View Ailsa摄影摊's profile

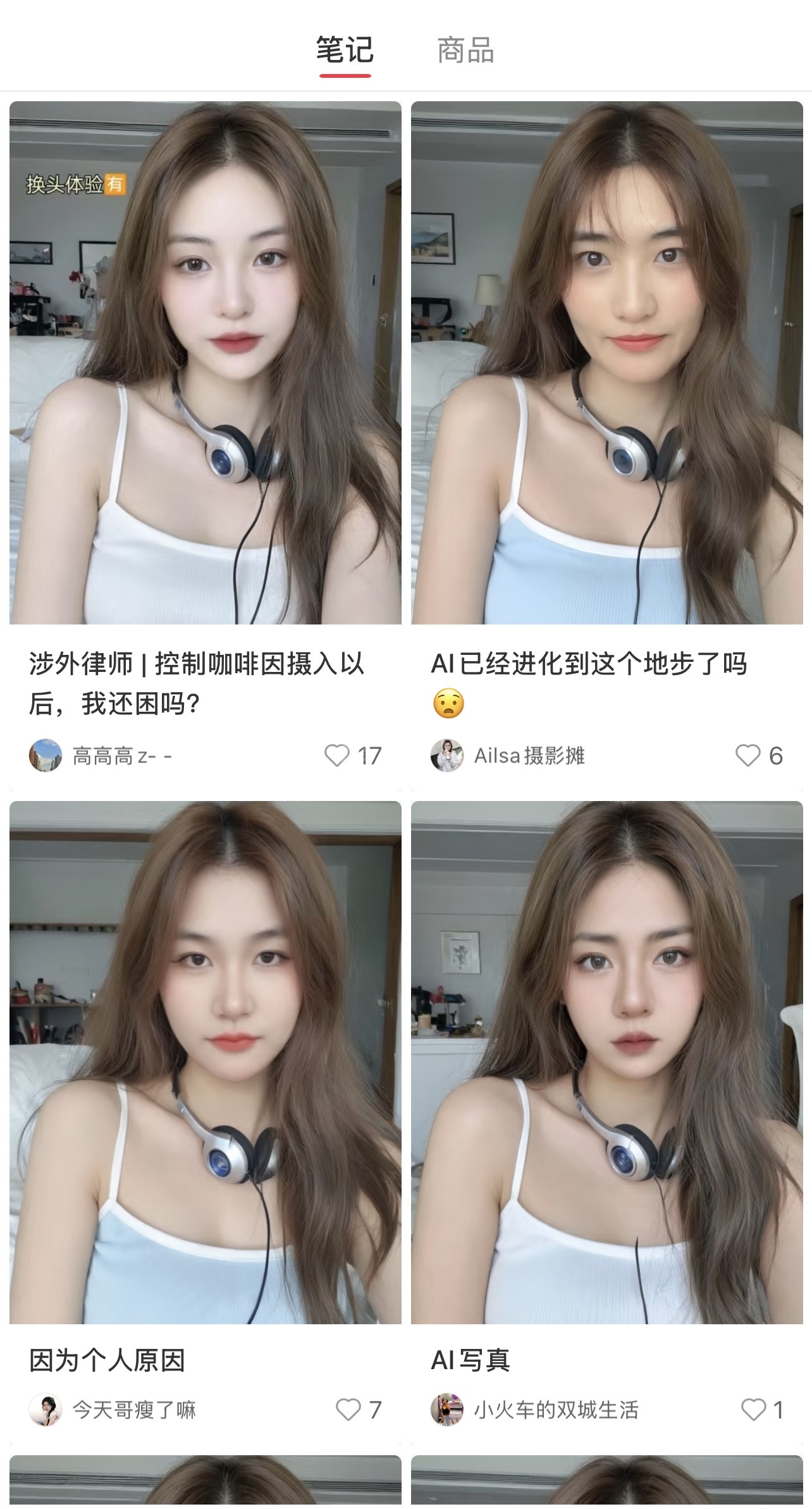click(x=447, y=755)
